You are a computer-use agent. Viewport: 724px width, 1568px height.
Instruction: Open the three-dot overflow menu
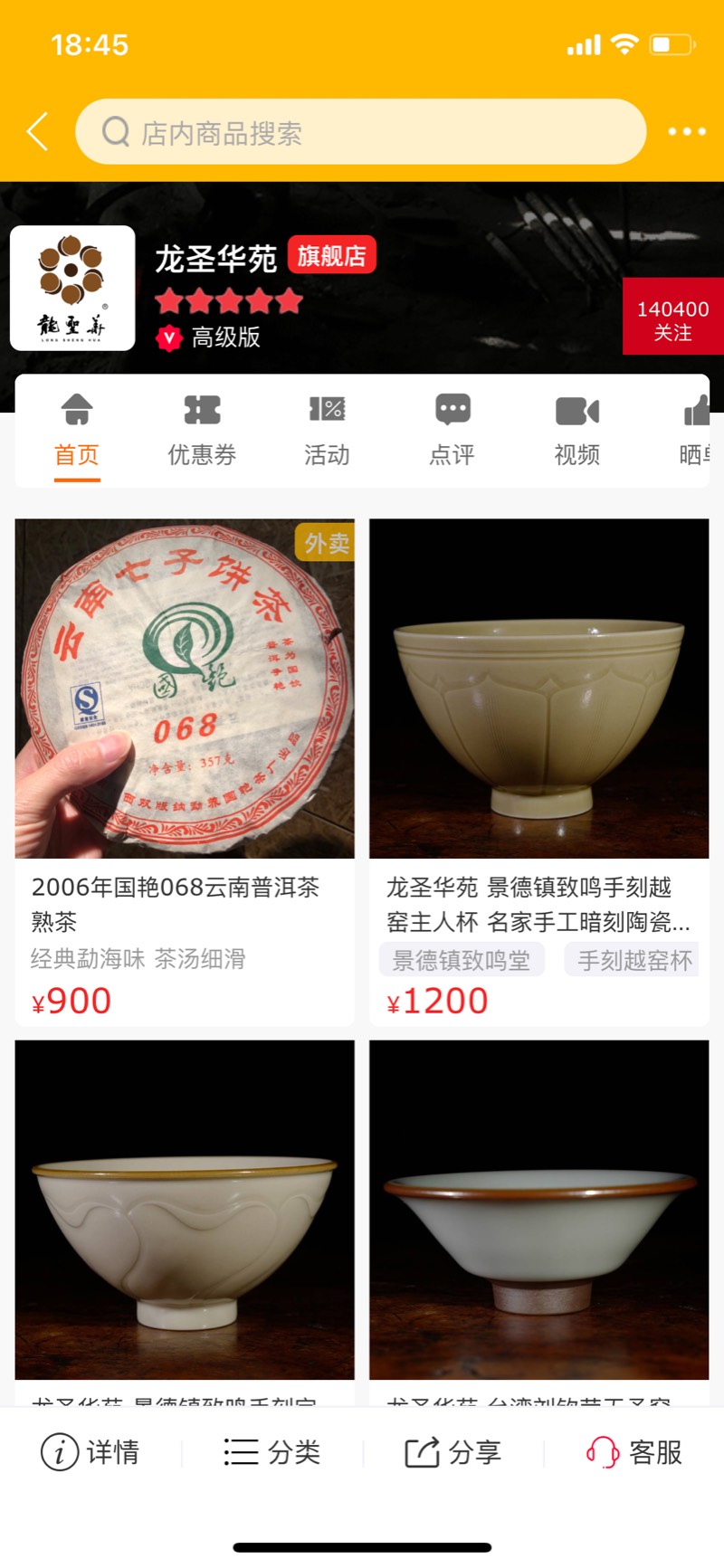tap(686, 132)
